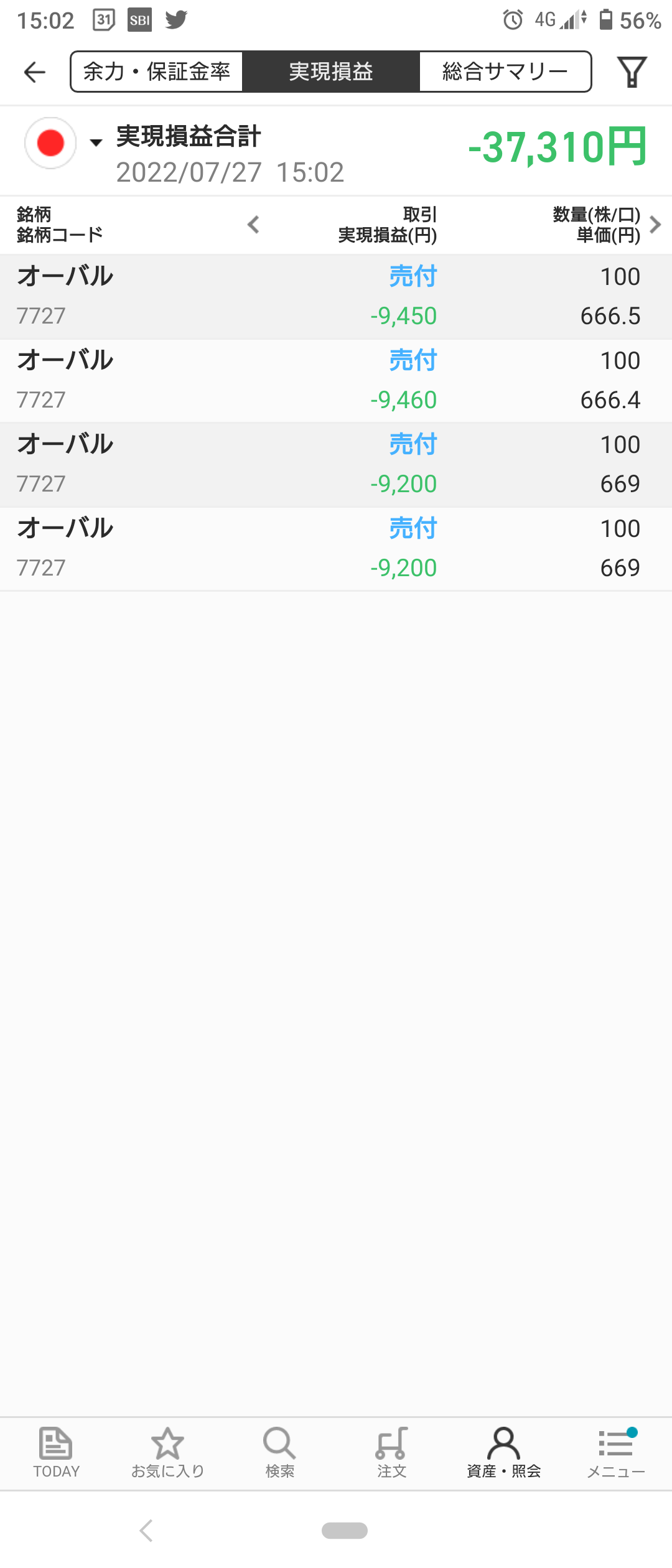Viewport: 672px width, 1568px height.
Task: Open the メニュー menu tab
Action: point(615,1452)
